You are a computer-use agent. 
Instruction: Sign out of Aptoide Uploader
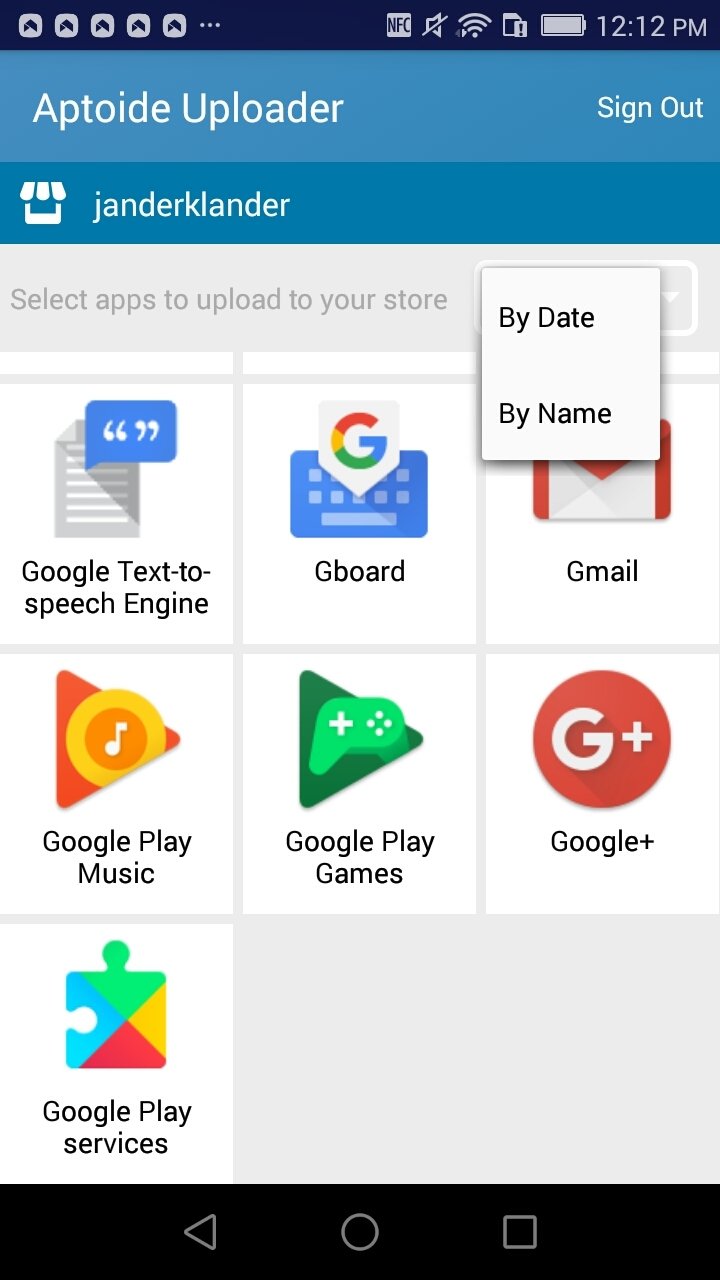[x=650, y=108]
